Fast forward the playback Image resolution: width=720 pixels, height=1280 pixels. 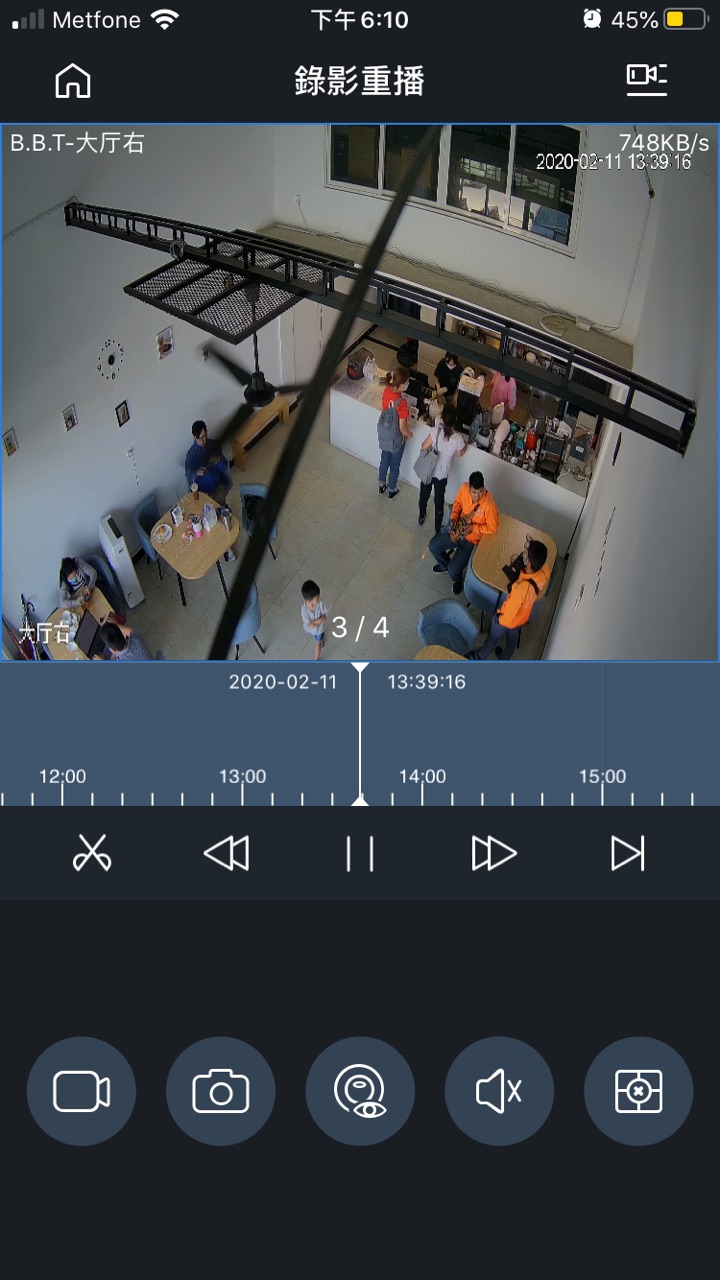click(494, 853)
